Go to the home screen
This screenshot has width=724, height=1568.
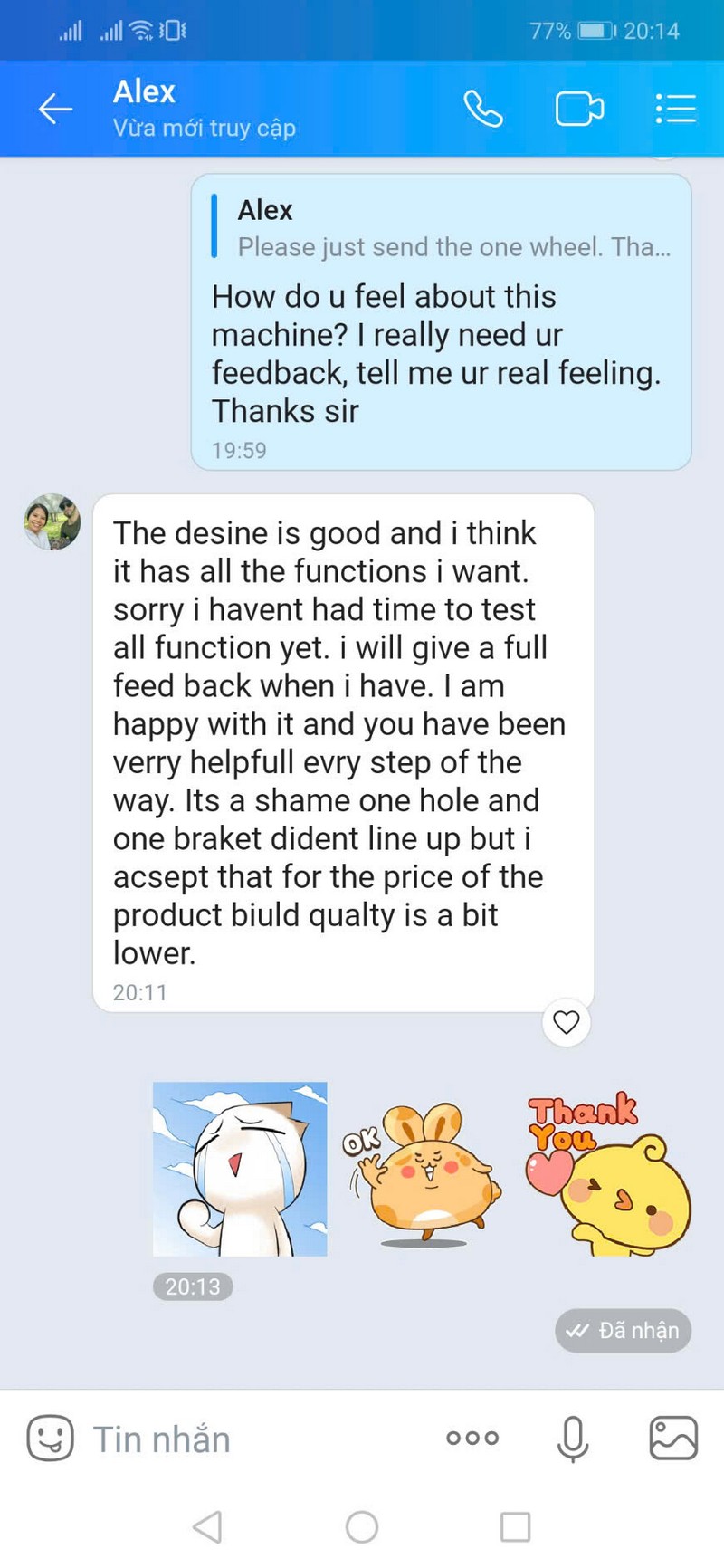[x=362, y=1527]
